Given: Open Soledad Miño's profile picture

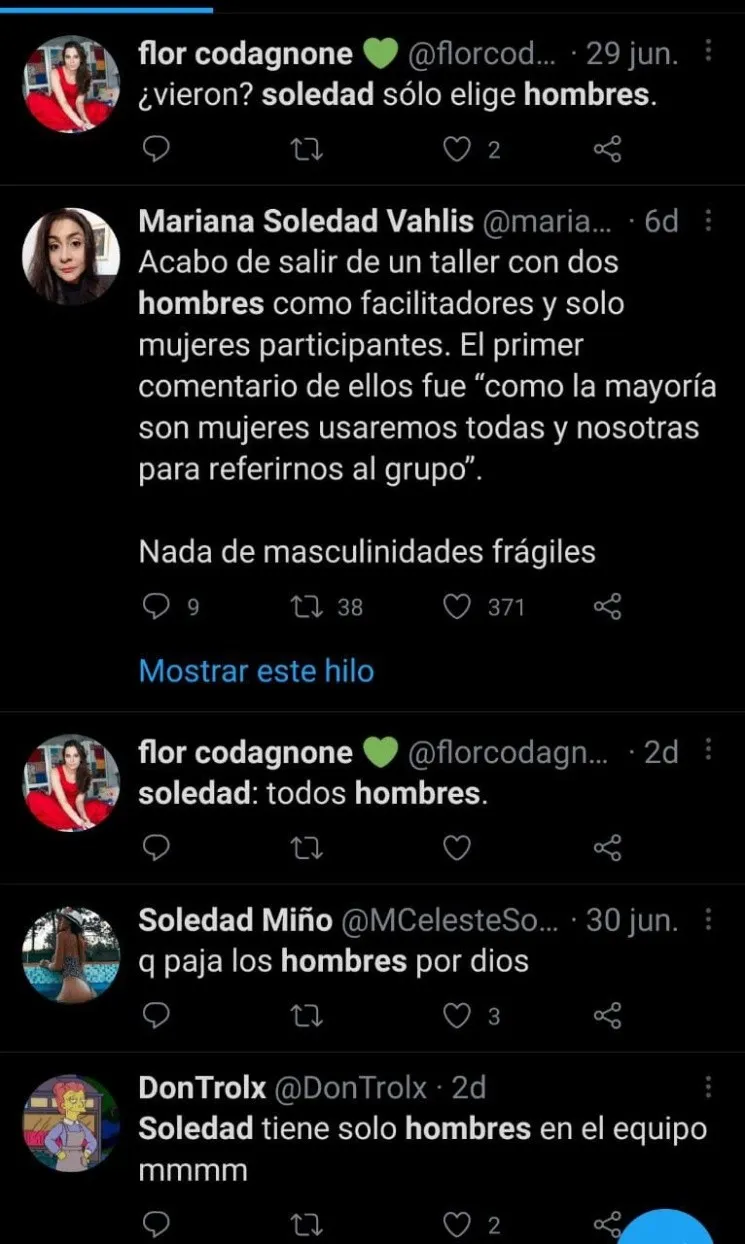Looking at the screenshot, I should click(x=71, y=954).
